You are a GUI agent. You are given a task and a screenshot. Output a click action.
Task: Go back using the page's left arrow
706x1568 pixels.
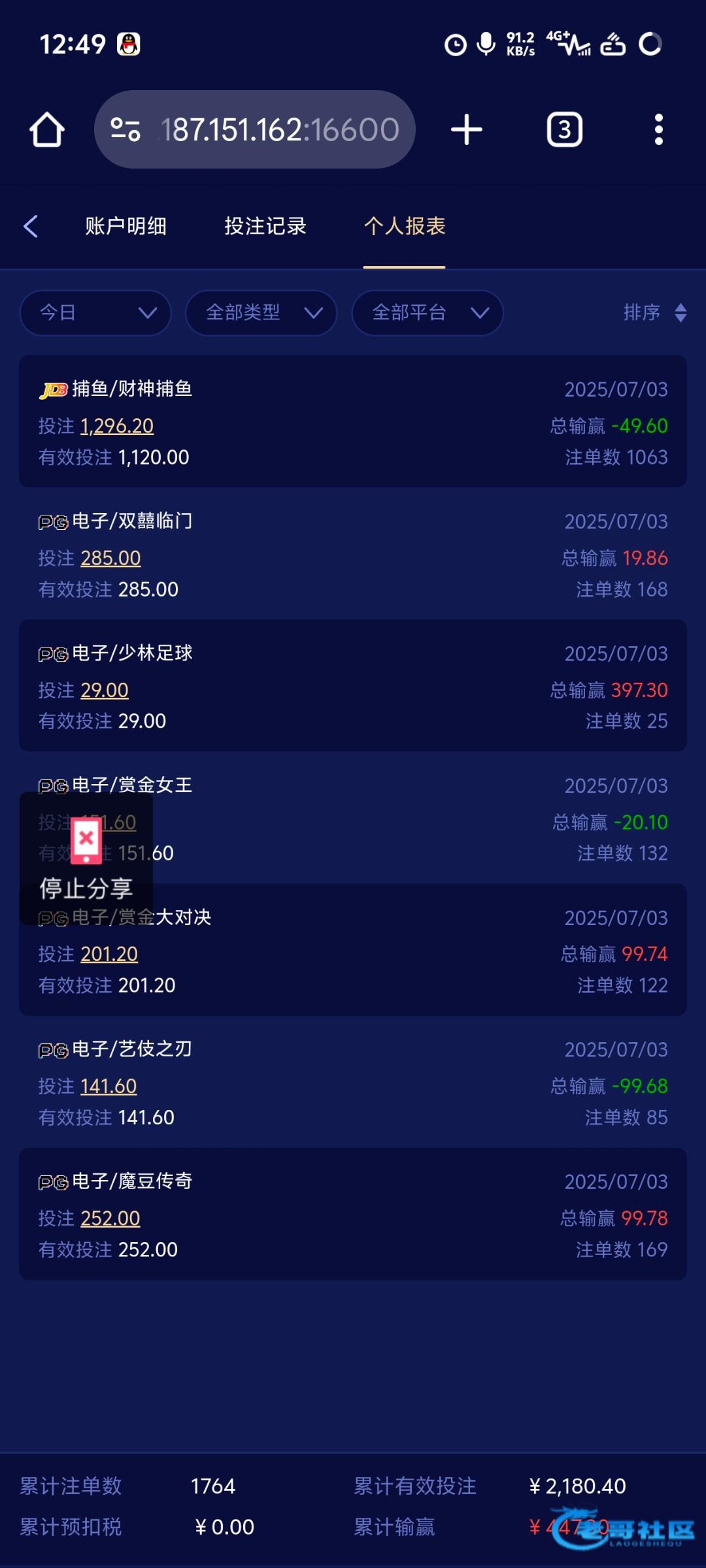pos(31,226)
